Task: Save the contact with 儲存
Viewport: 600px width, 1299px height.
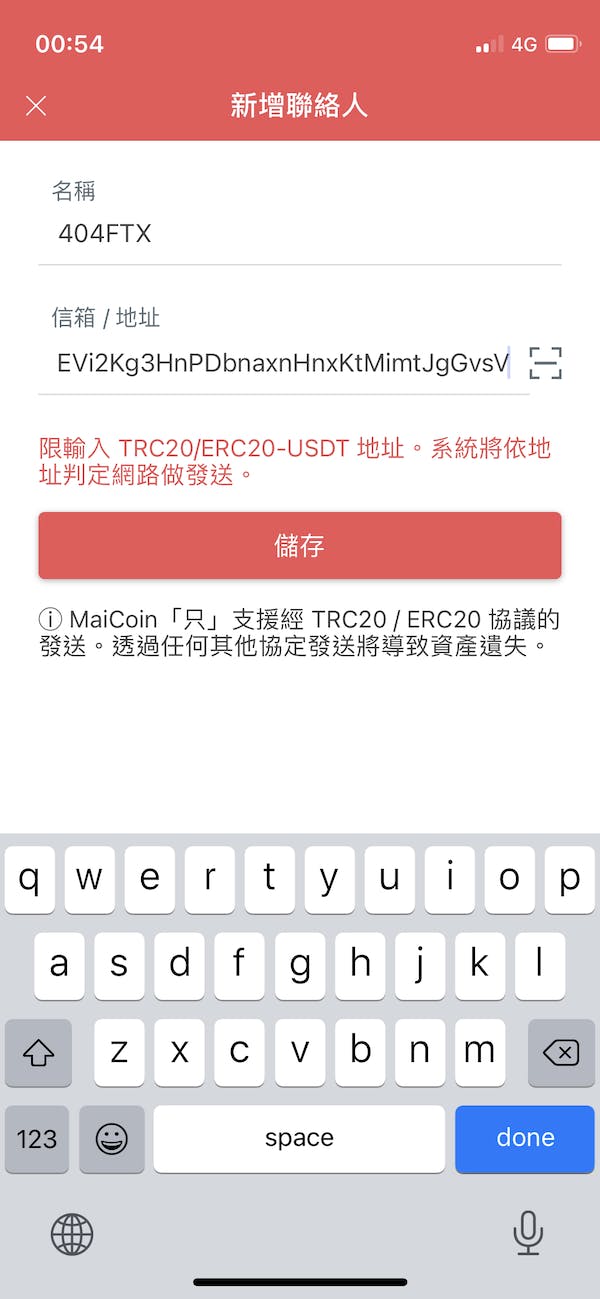Action: point(300,546)
